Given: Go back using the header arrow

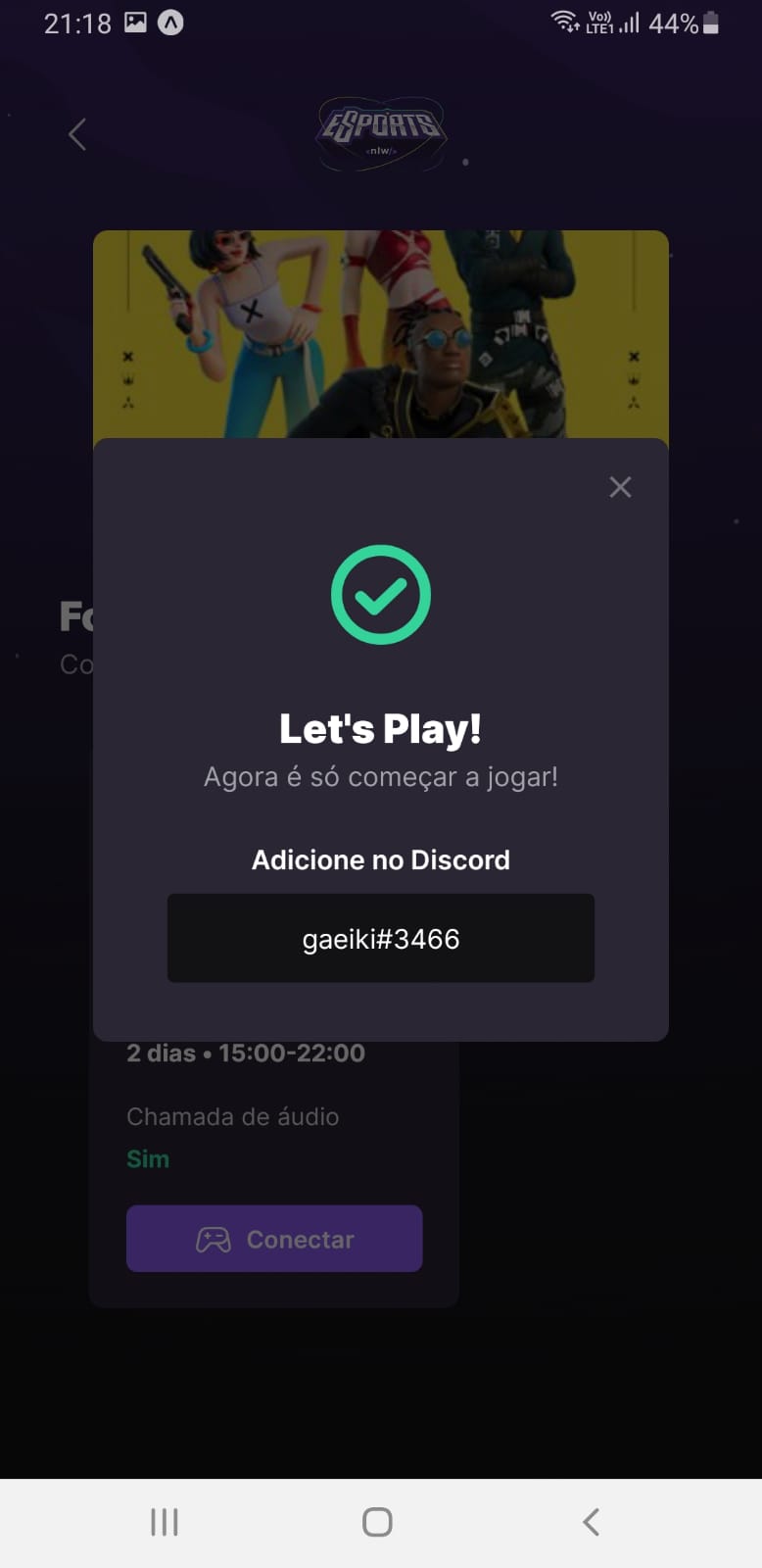Looking at the screenshot, I should [78, 134].
